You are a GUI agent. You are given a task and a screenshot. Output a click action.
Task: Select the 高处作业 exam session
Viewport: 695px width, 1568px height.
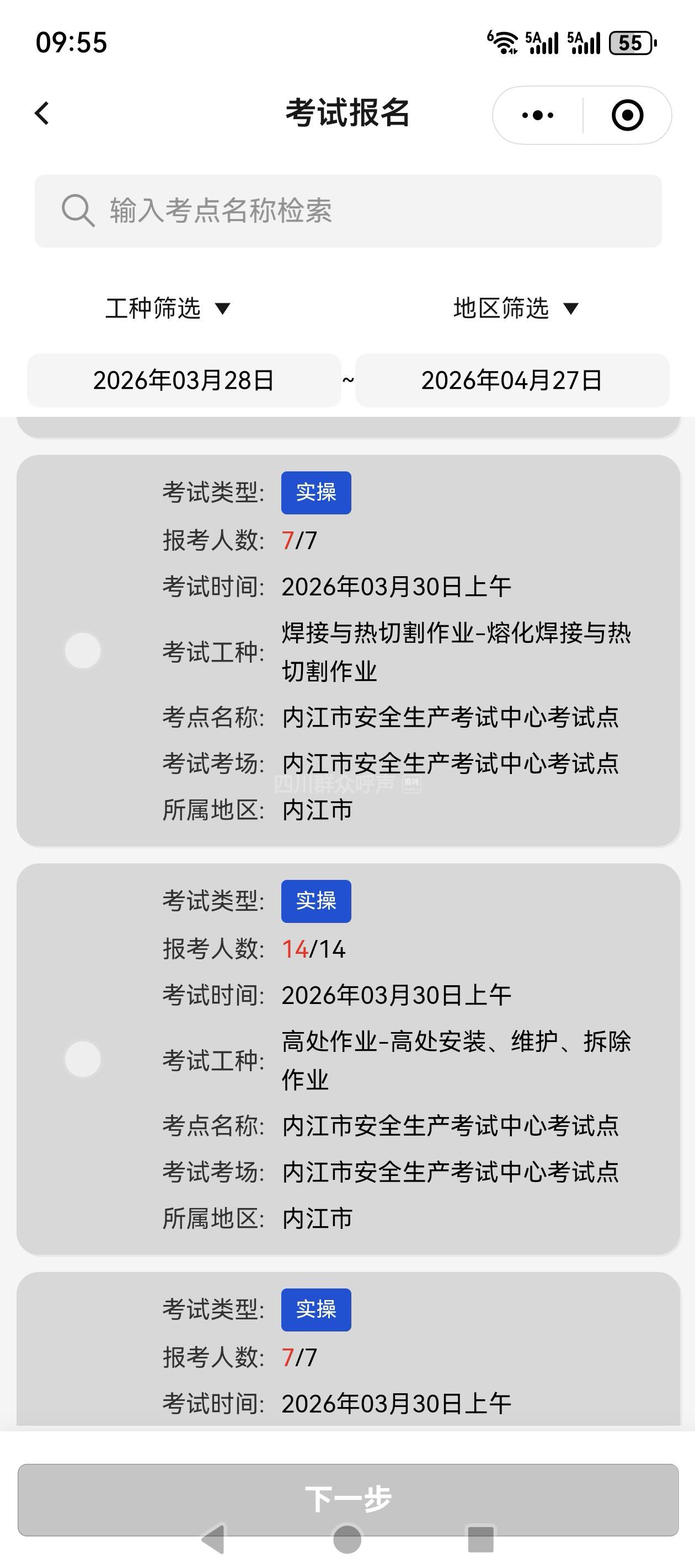83,1059
